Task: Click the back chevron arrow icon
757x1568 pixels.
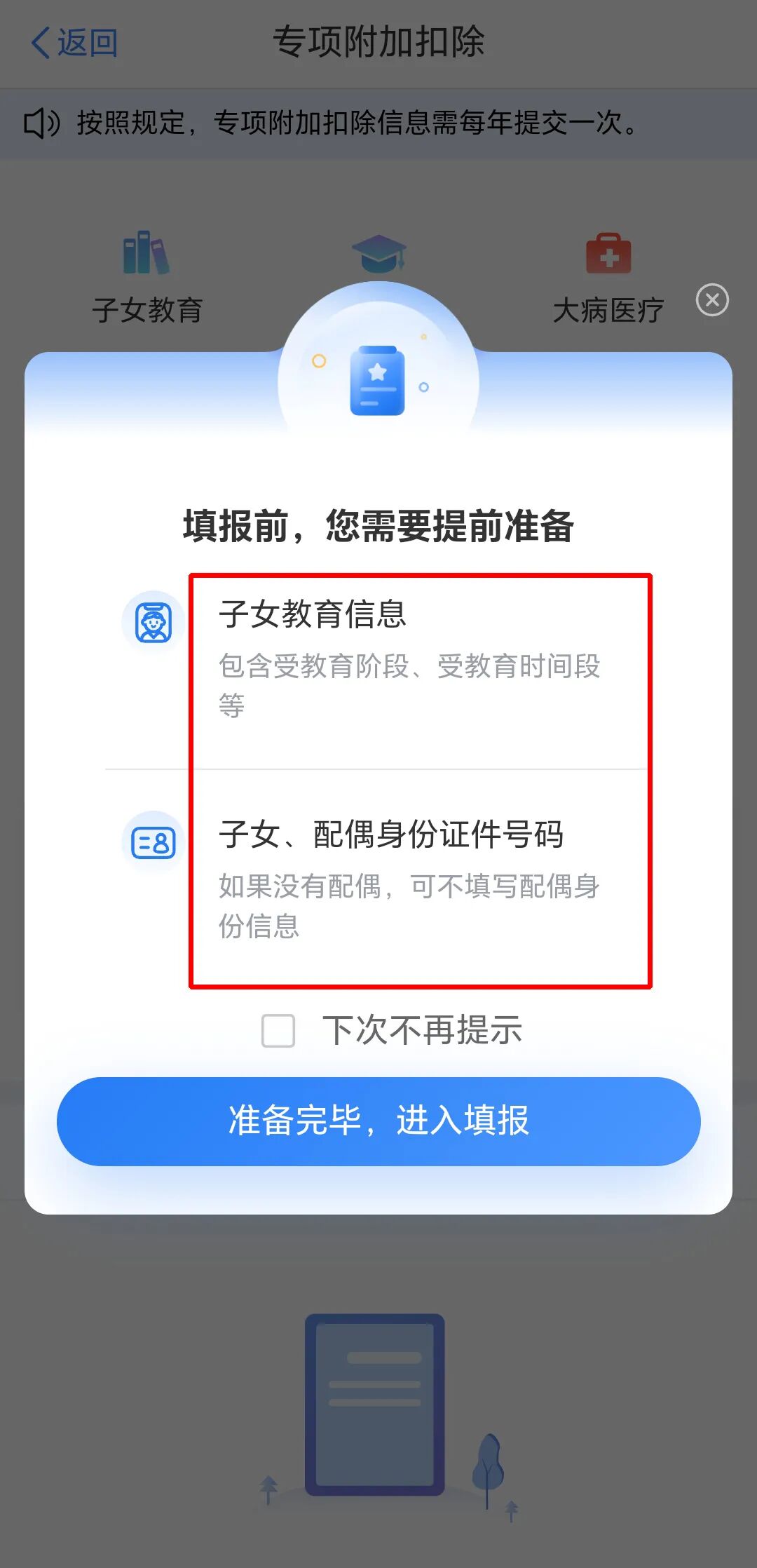Action: click(x=40, y=42)
